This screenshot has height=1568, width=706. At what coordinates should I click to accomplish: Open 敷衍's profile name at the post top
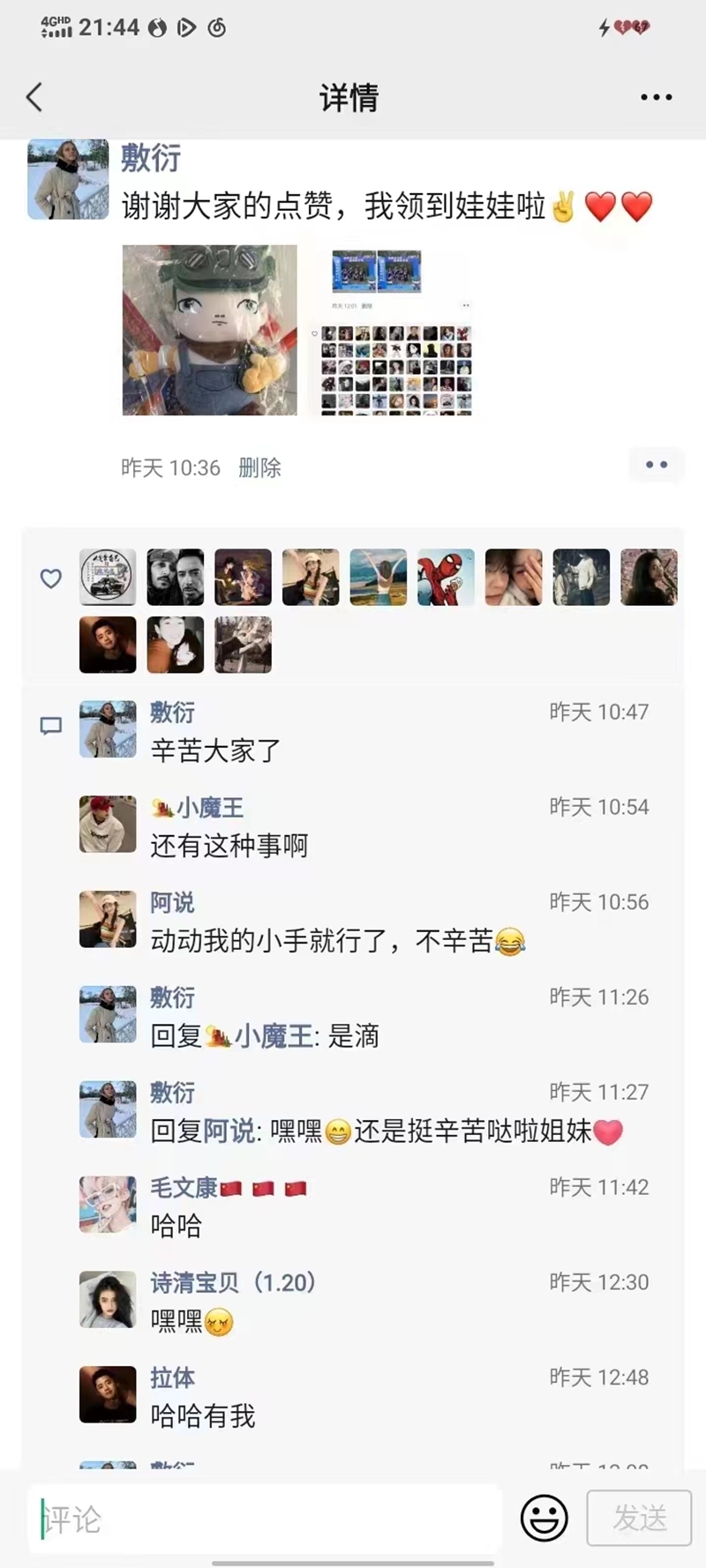[151, 159]
